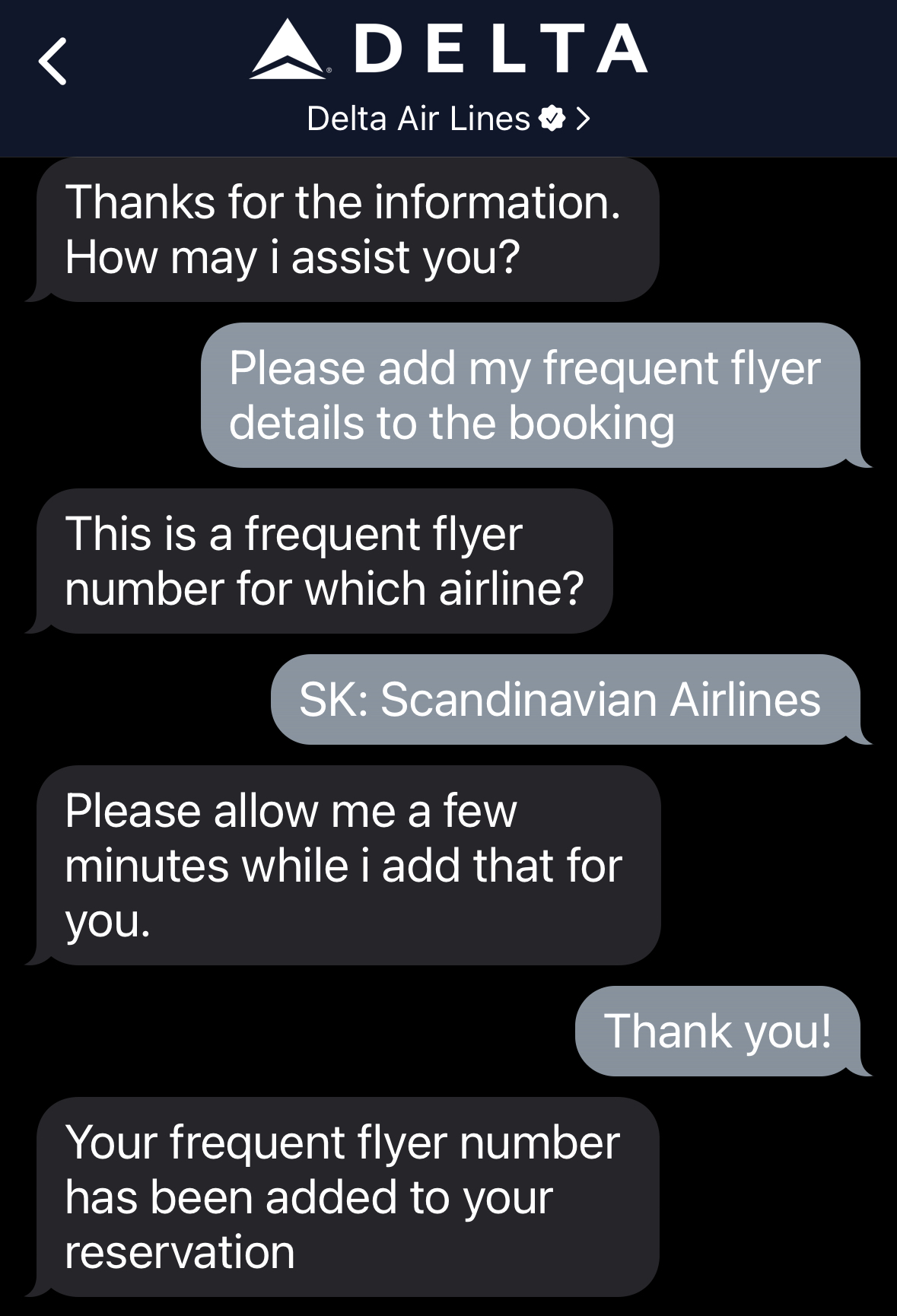Open Delta Air Lines contact details
Image resolution: width=897 pixels, height=1316 pixels.
coord(448,119)
